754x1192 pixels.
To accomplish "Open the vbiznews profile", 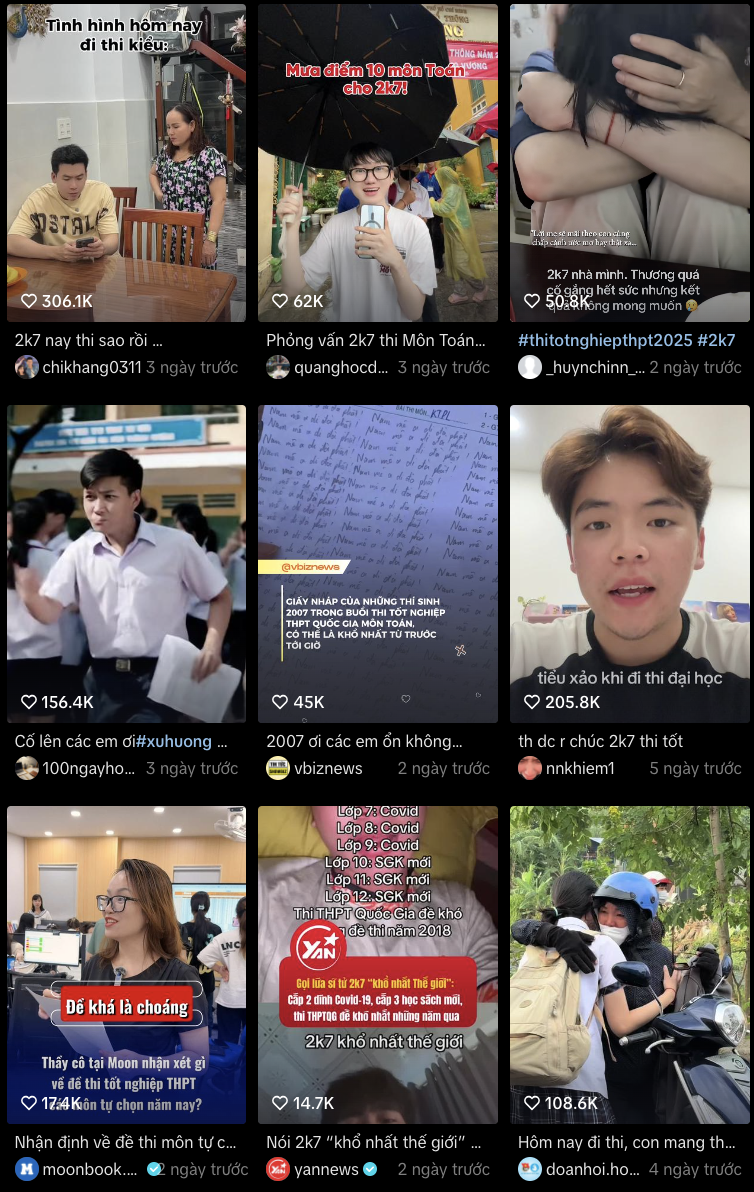I will coord(328,768).
